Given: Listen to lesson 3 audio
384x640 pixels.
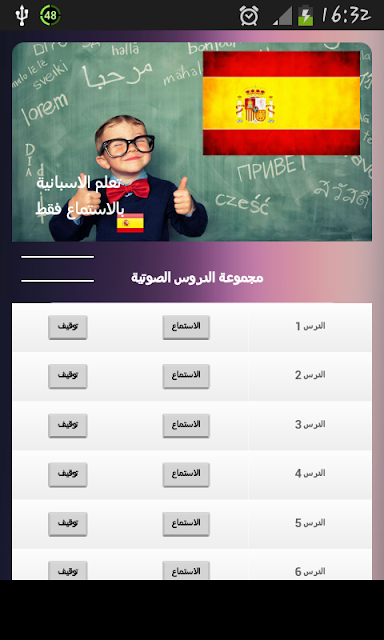Looking at the screenshot, I should click(x=186, y=425).
